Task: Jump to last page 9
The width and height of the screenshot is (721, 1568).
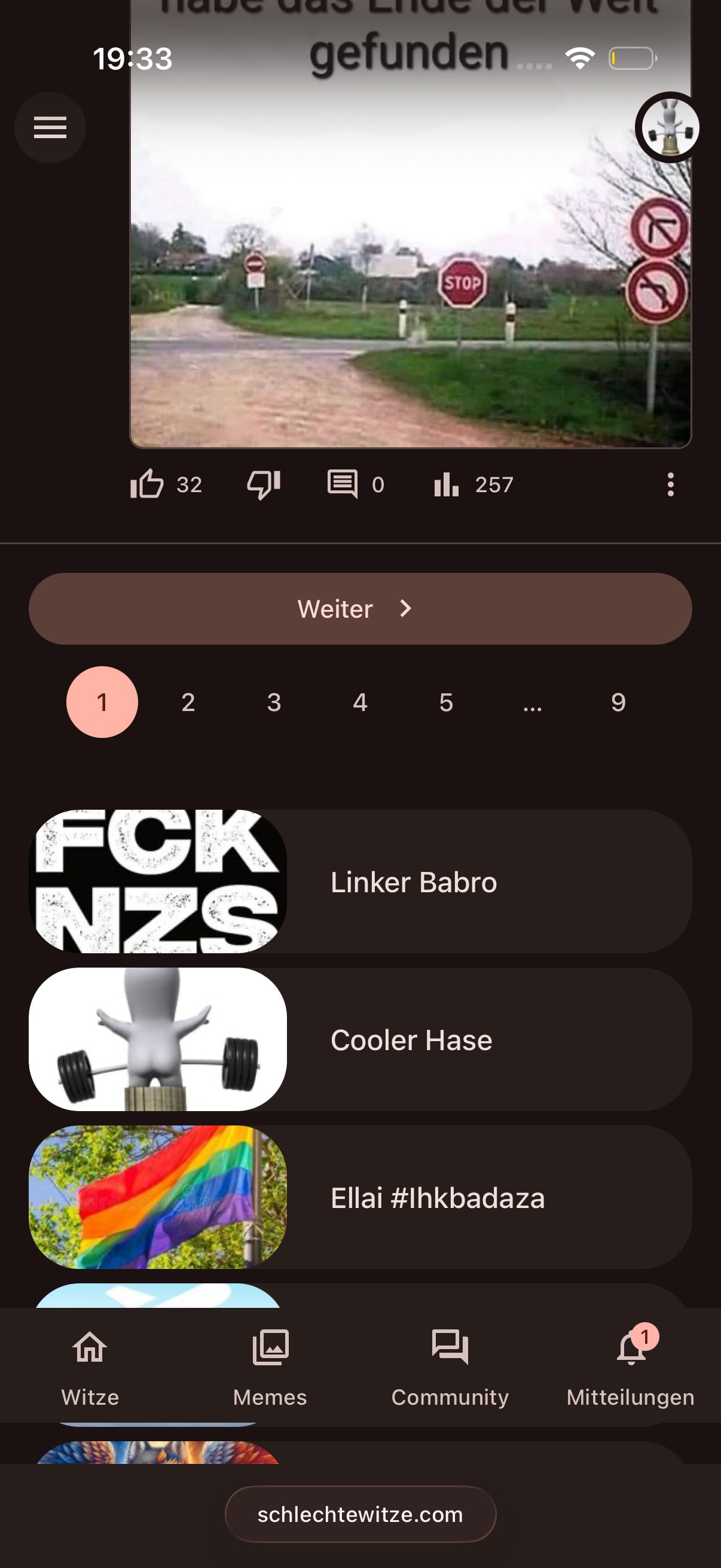Action: pos(618,703)
